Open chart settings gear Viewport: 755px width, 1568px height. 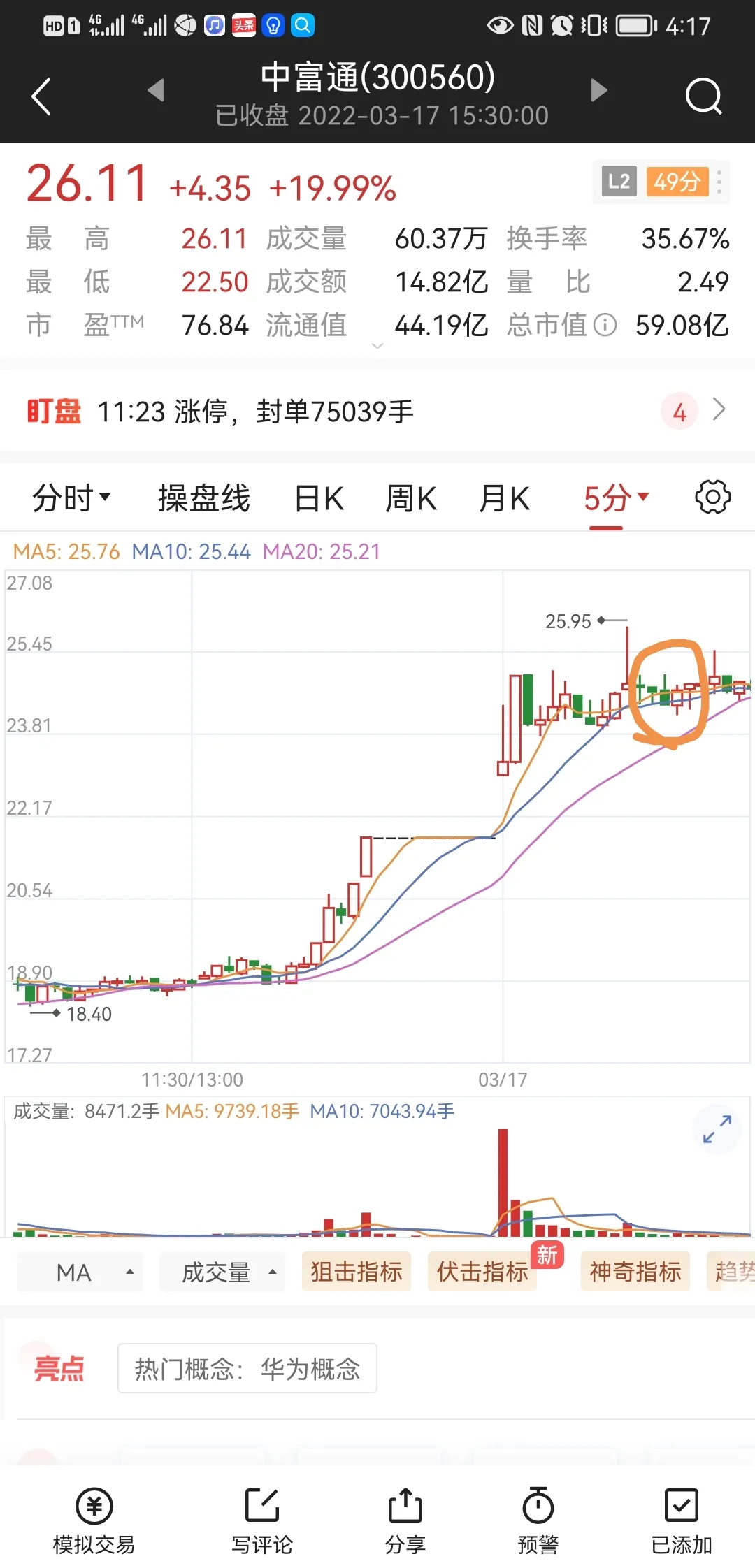pos(712,498)
